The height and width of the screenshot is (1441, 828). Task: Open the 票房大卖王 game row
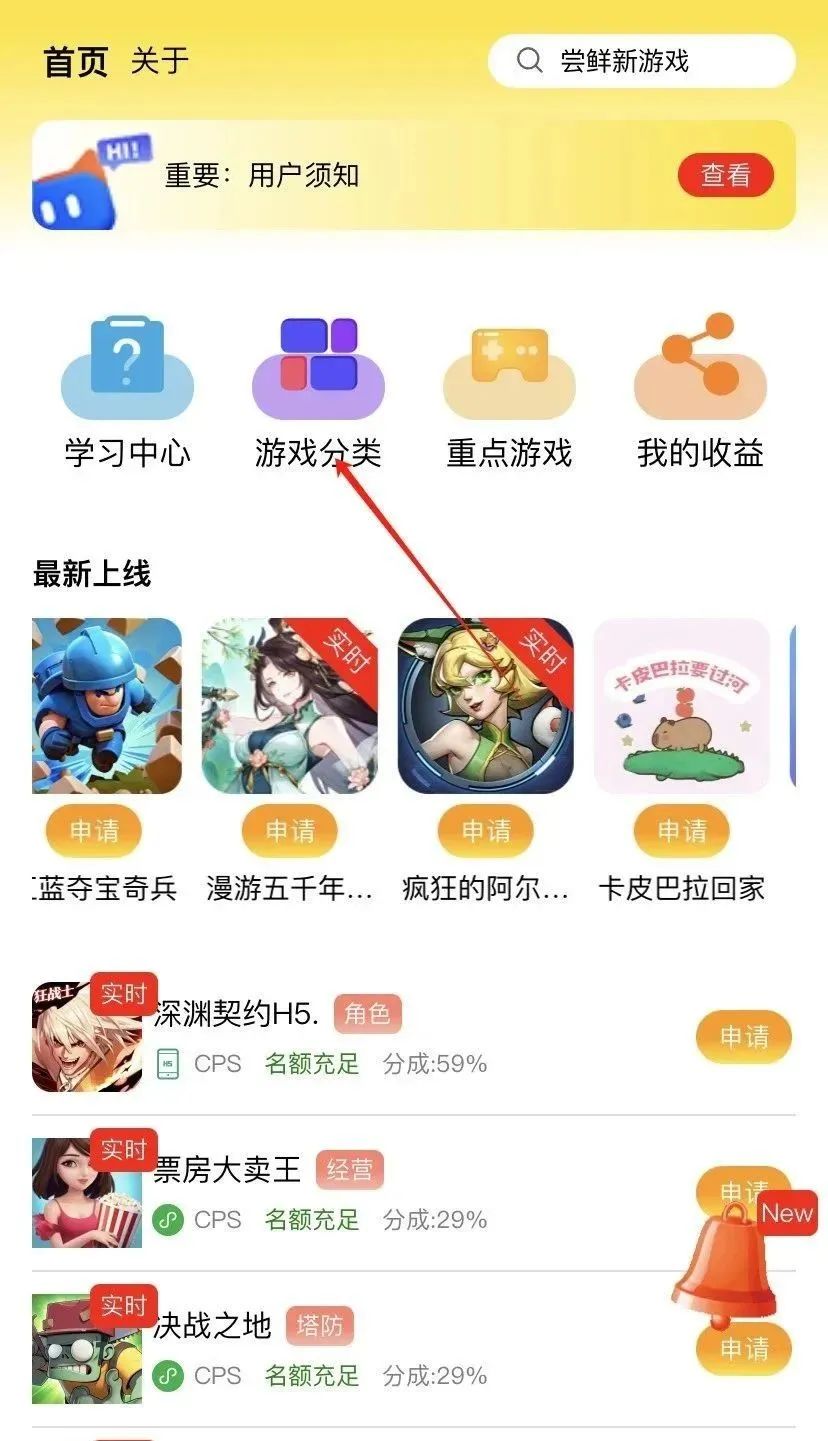(x=414, y=1193)
